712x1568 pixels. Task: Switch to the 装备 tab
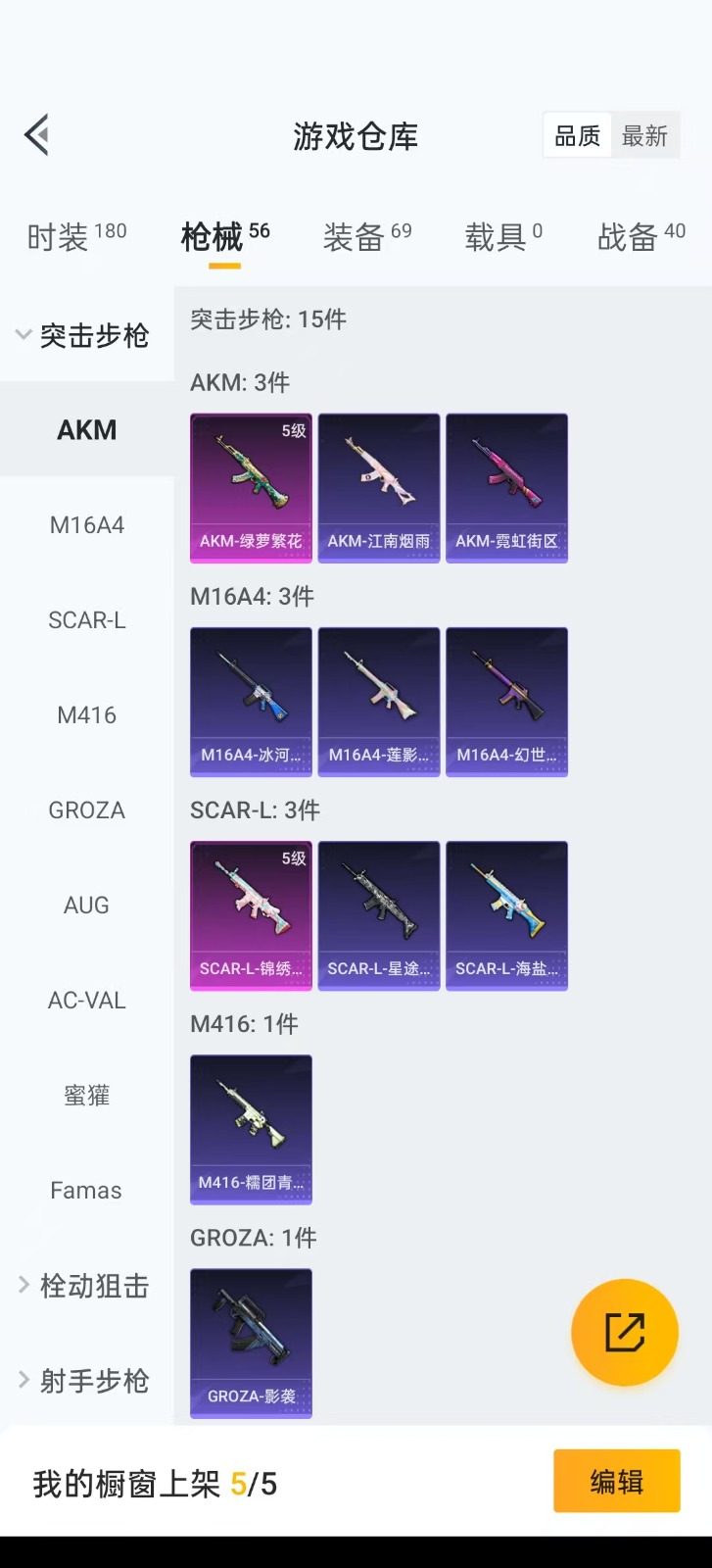(x=367, y=236)
